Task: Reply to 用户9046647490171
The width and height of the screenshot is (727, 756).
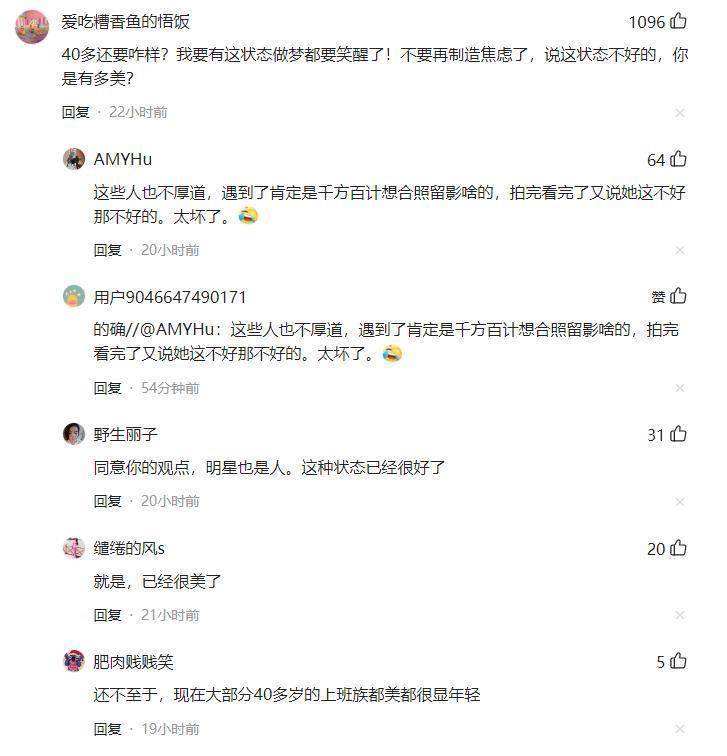Action: pyautogui.click(x=108, y=388)
